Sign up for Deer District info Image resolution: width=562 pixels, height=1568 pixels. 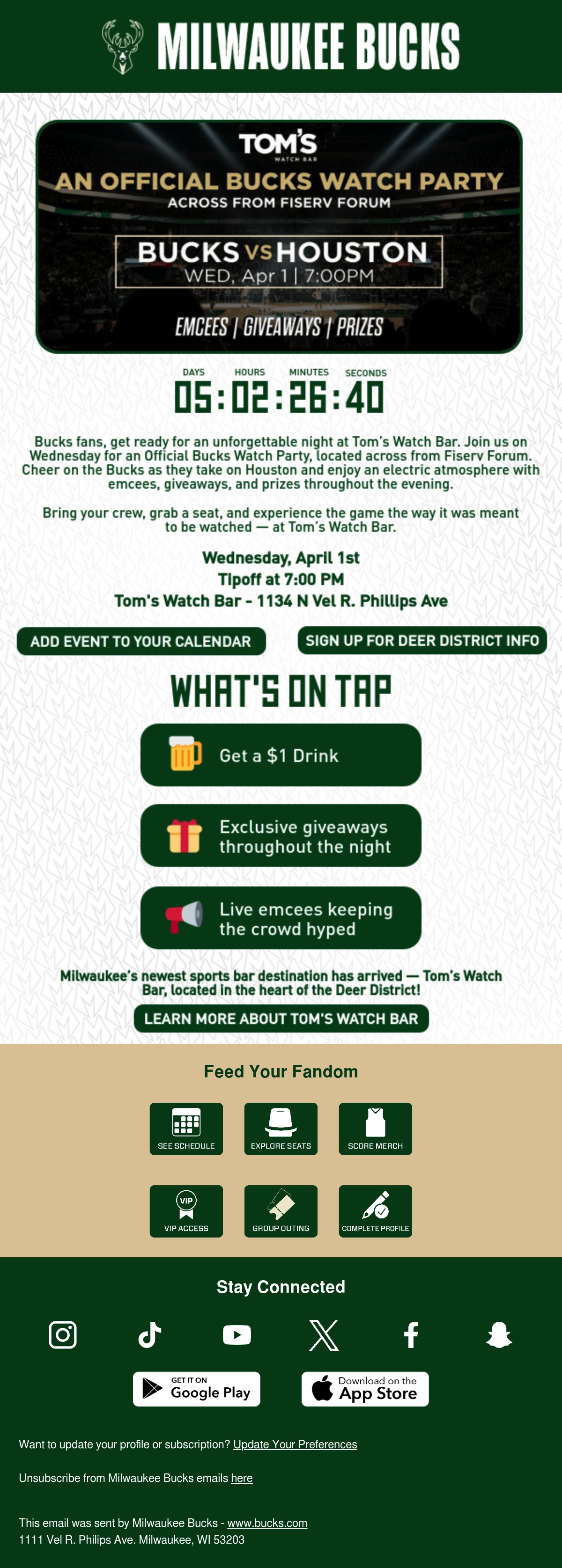(x=422, y=640)
